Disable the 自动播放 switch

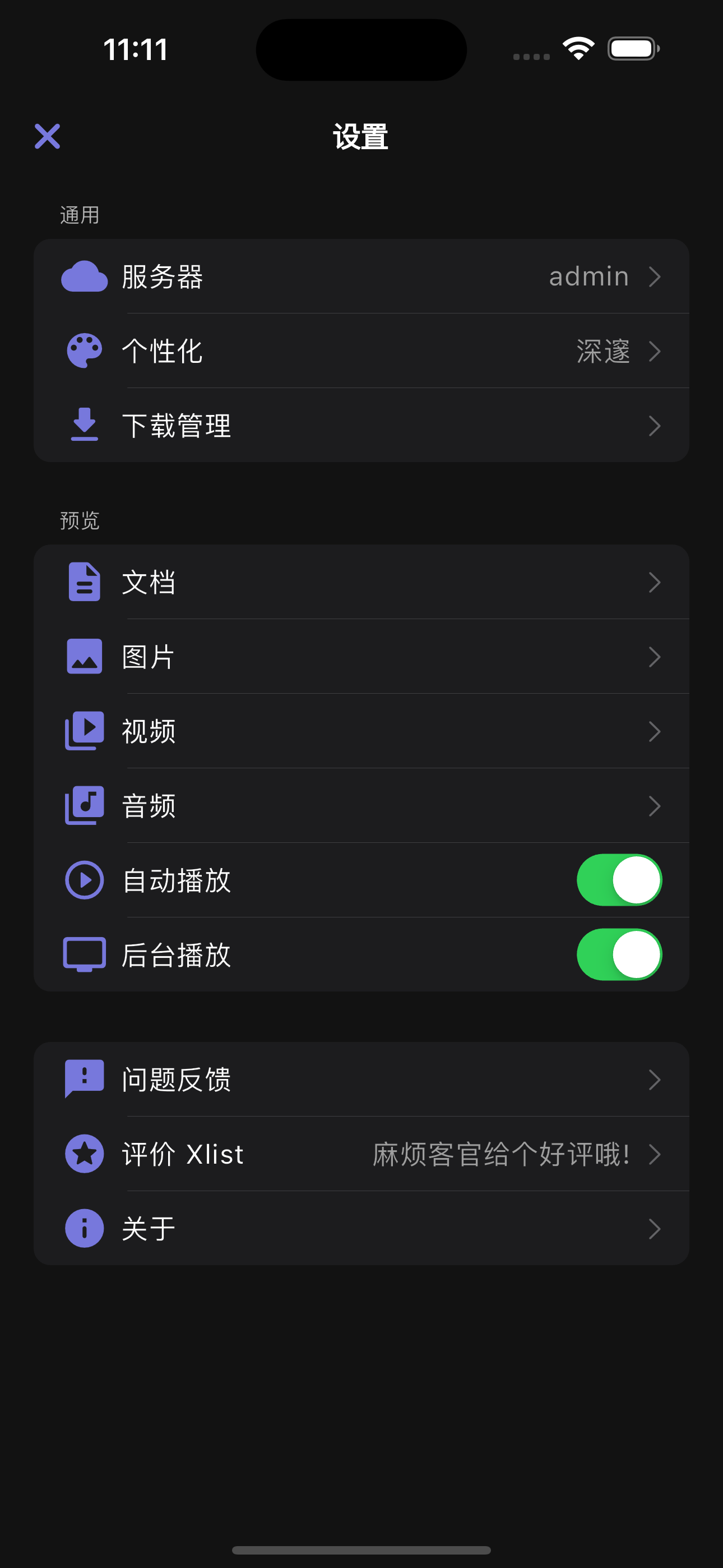(x=618, y=880)
